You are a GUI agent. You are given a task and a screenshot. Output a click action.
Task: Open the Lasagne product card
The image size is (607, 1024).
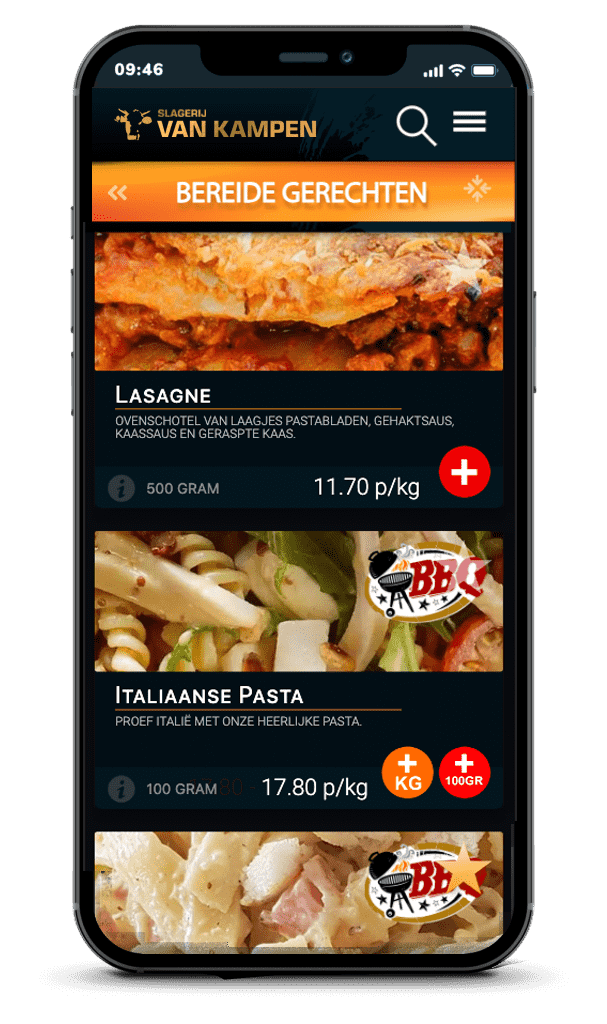[298, 303]
